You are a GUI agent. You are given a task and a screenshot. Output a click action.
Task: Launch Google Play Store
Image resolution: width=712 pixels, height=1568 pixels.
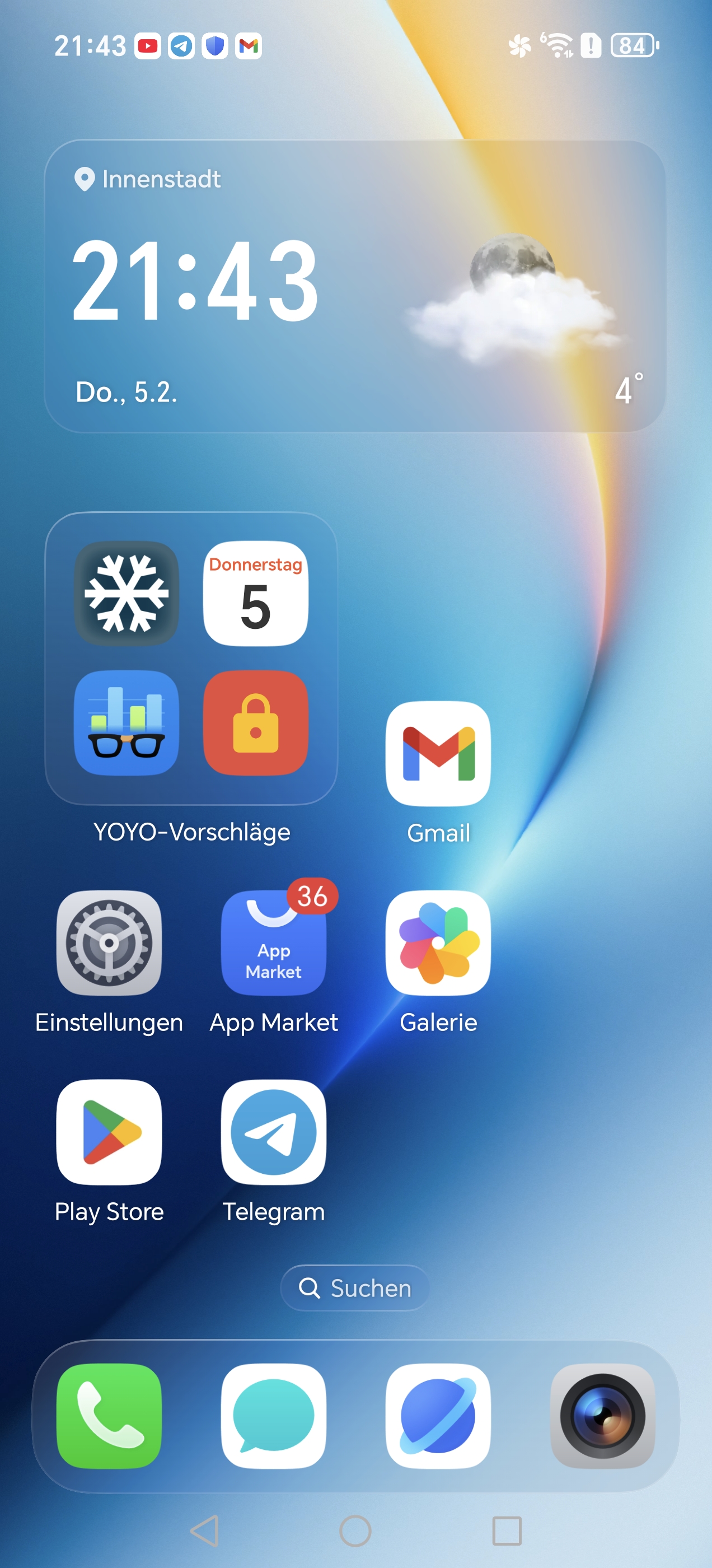(x=109, y=1132)
